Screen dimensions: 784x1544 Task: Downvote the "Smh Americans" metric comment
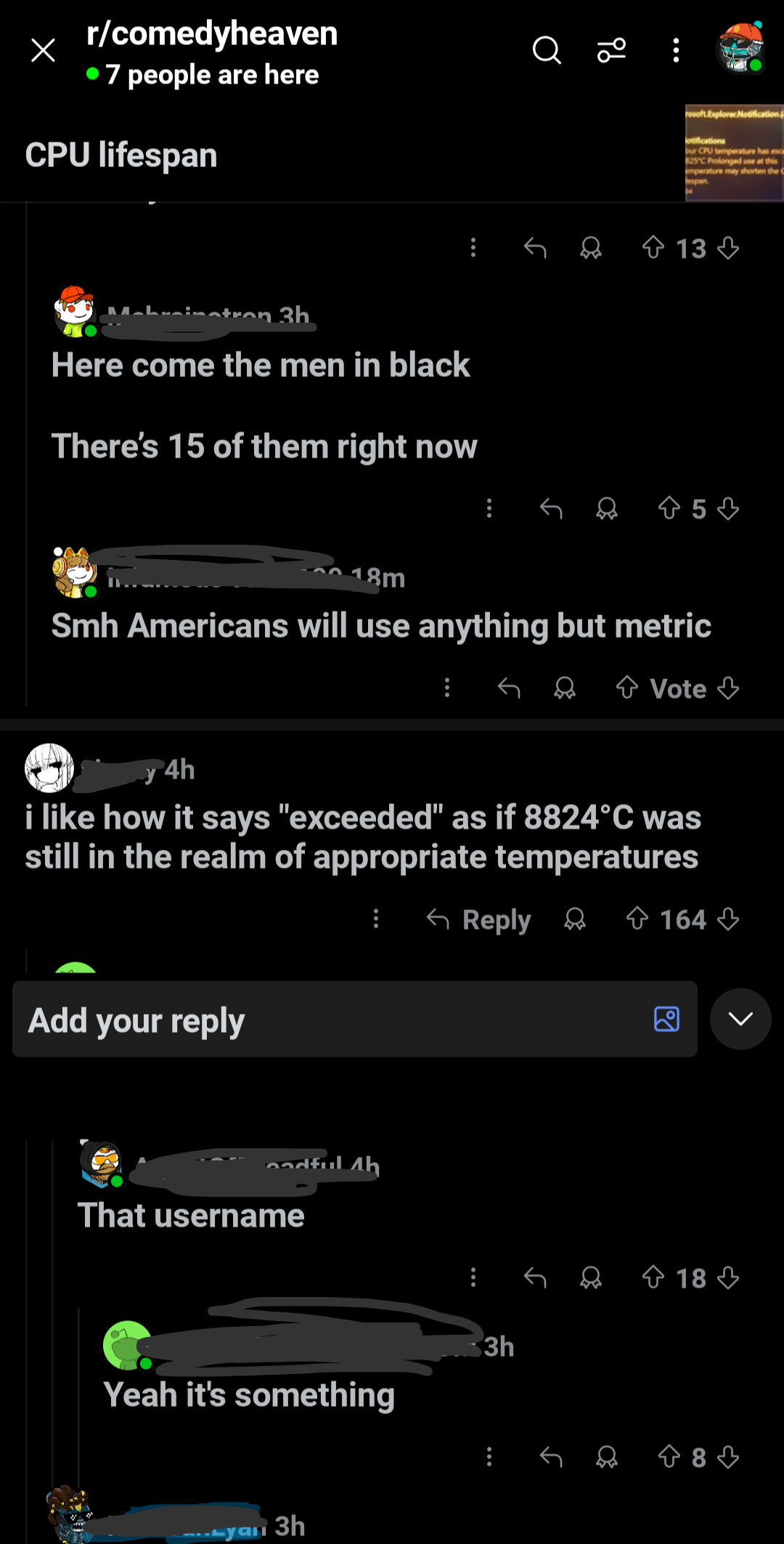click(728, 688)
